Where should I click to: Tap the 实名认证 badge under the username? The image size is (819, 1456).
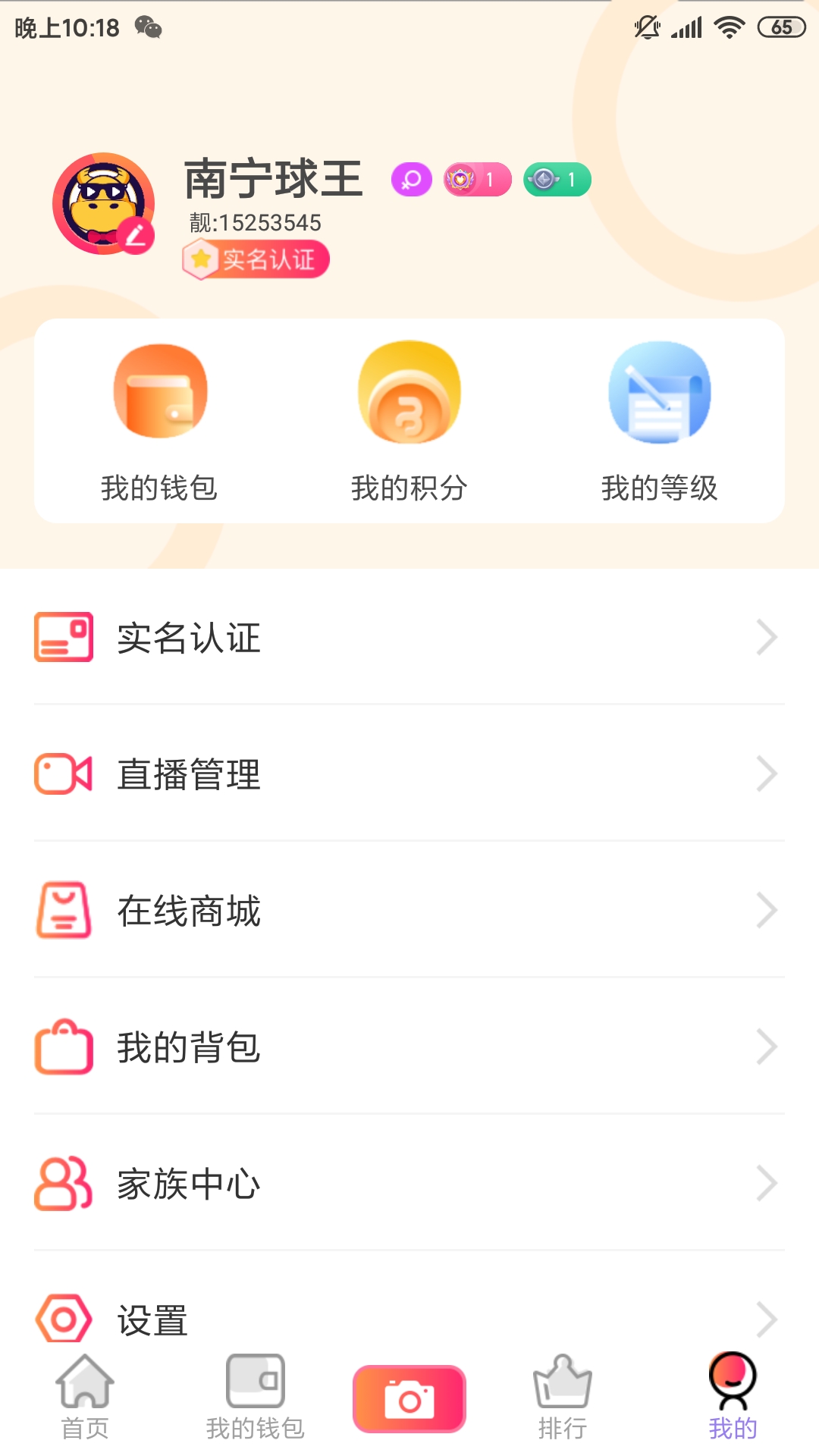(256, 259)
